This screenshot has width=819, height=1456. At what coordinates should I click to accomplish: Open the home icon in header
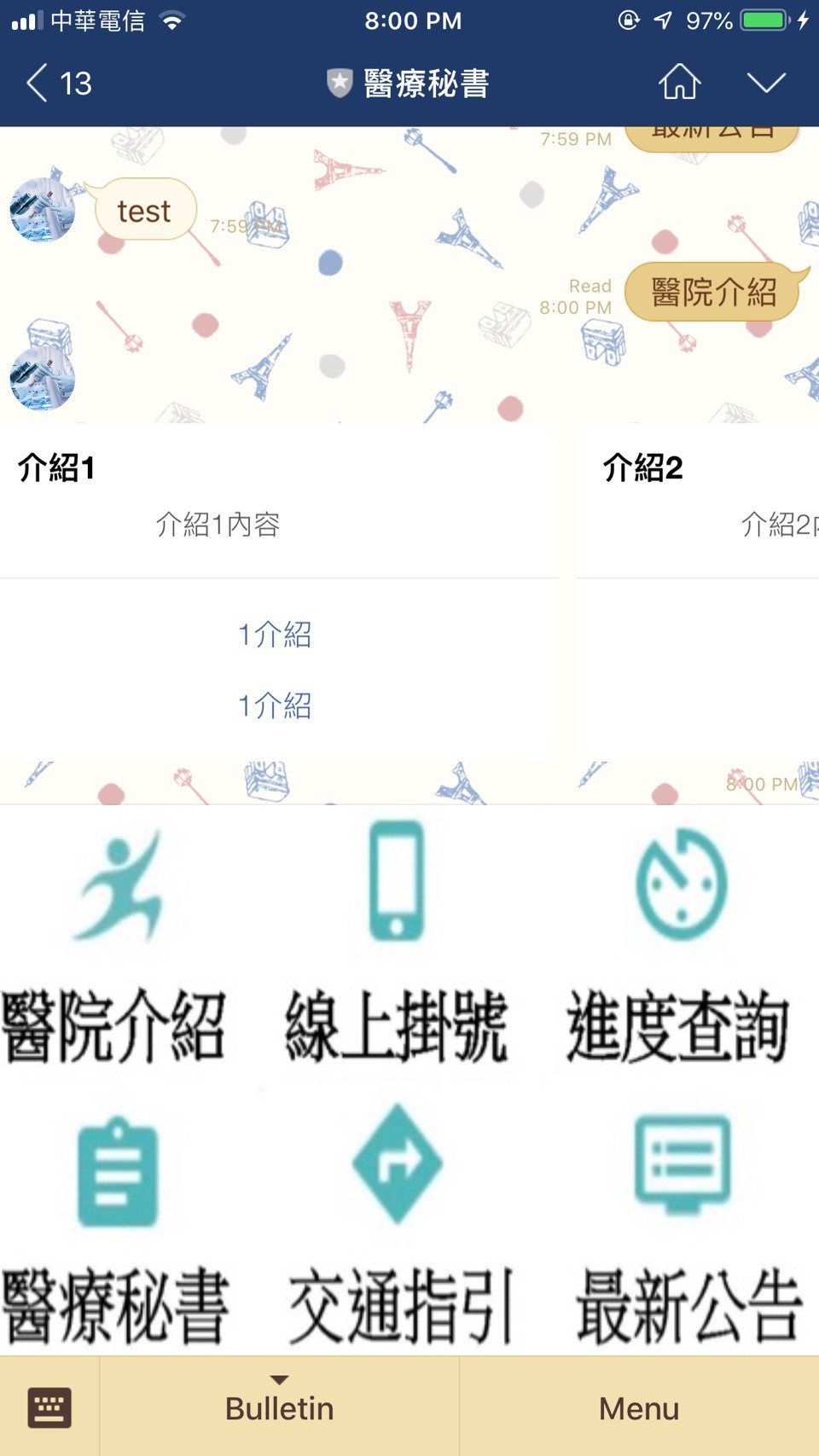(x=679, y=83)
